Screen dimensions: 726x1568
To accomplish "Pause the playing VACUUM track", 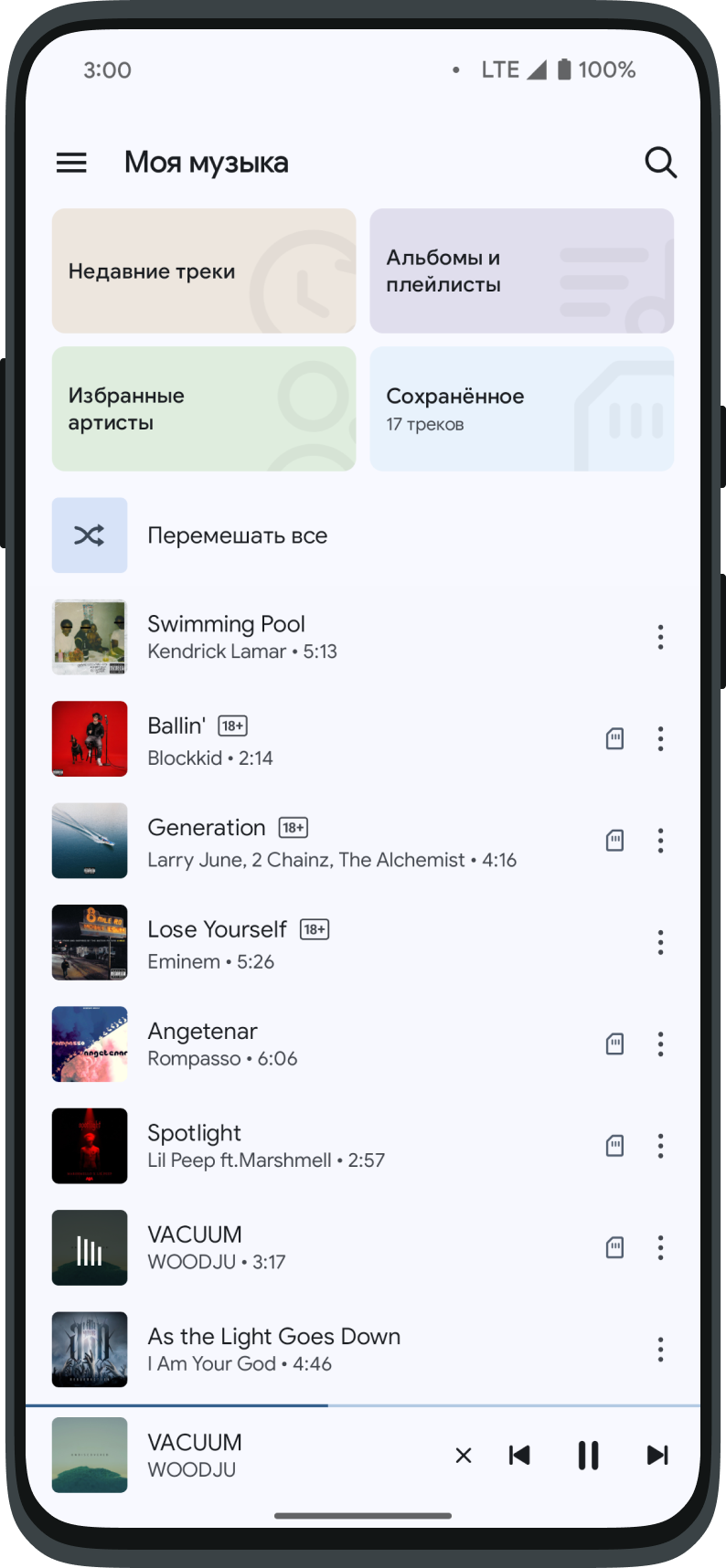I will (x=588, y=1455).
